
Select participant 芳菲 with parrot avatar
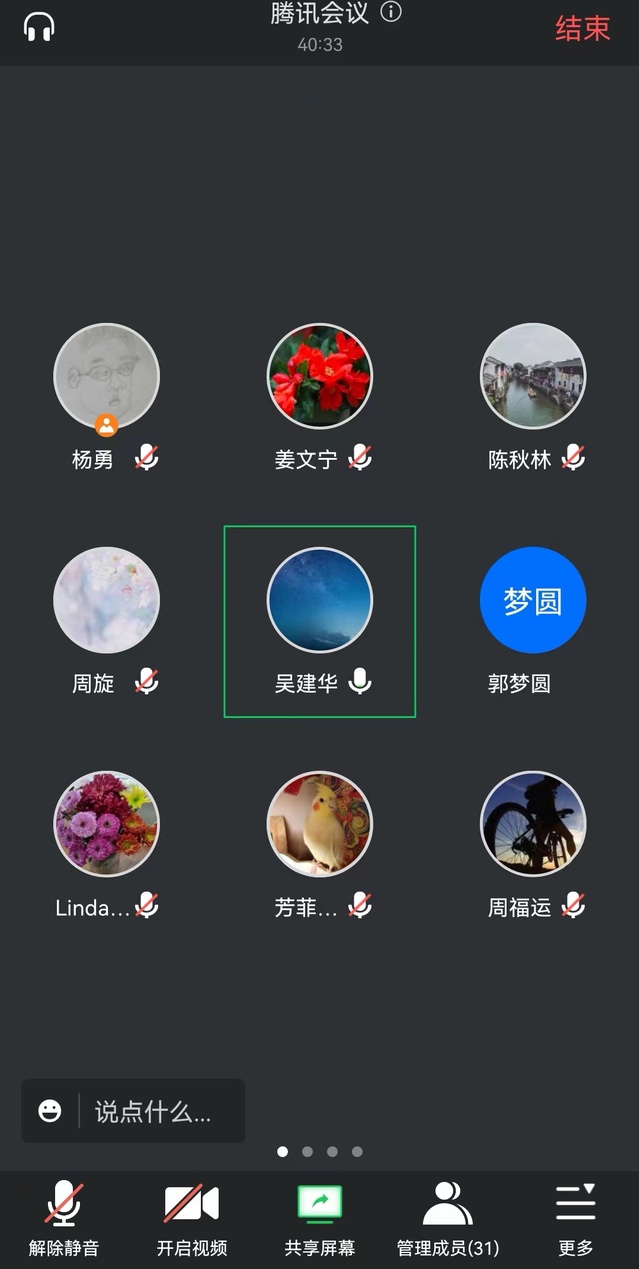320,824
